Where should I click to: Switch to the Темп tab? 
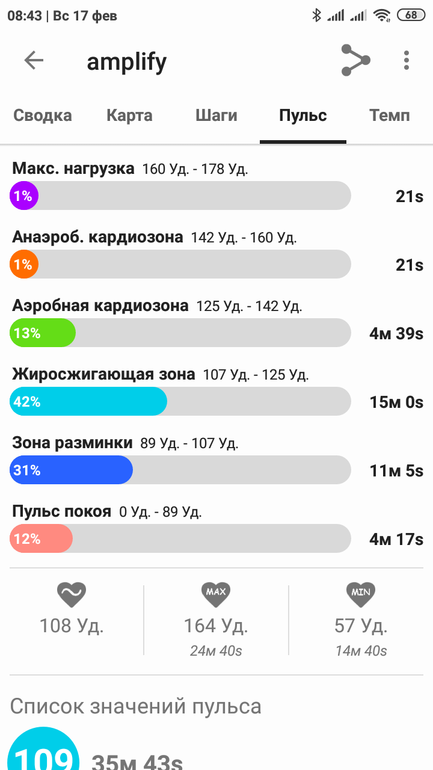pyautogui.click(x=389, y=116)
